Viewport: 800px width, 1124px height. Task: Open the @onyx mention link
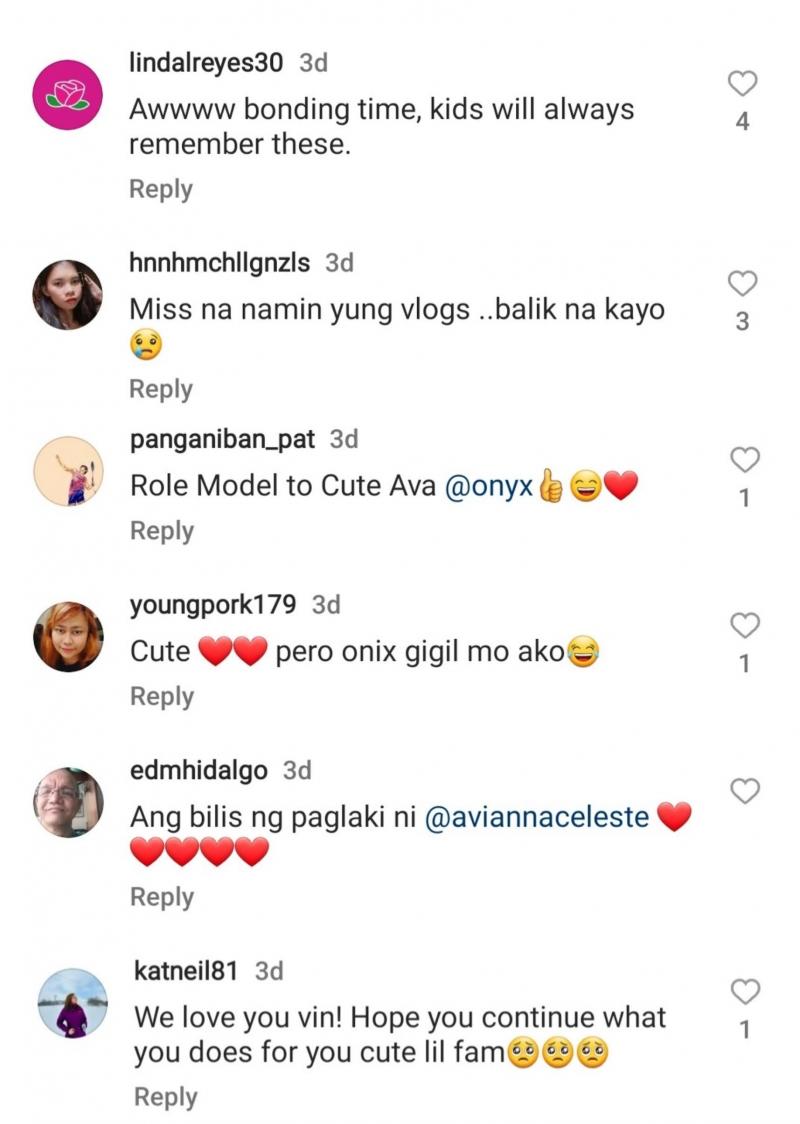pos(488,486)
